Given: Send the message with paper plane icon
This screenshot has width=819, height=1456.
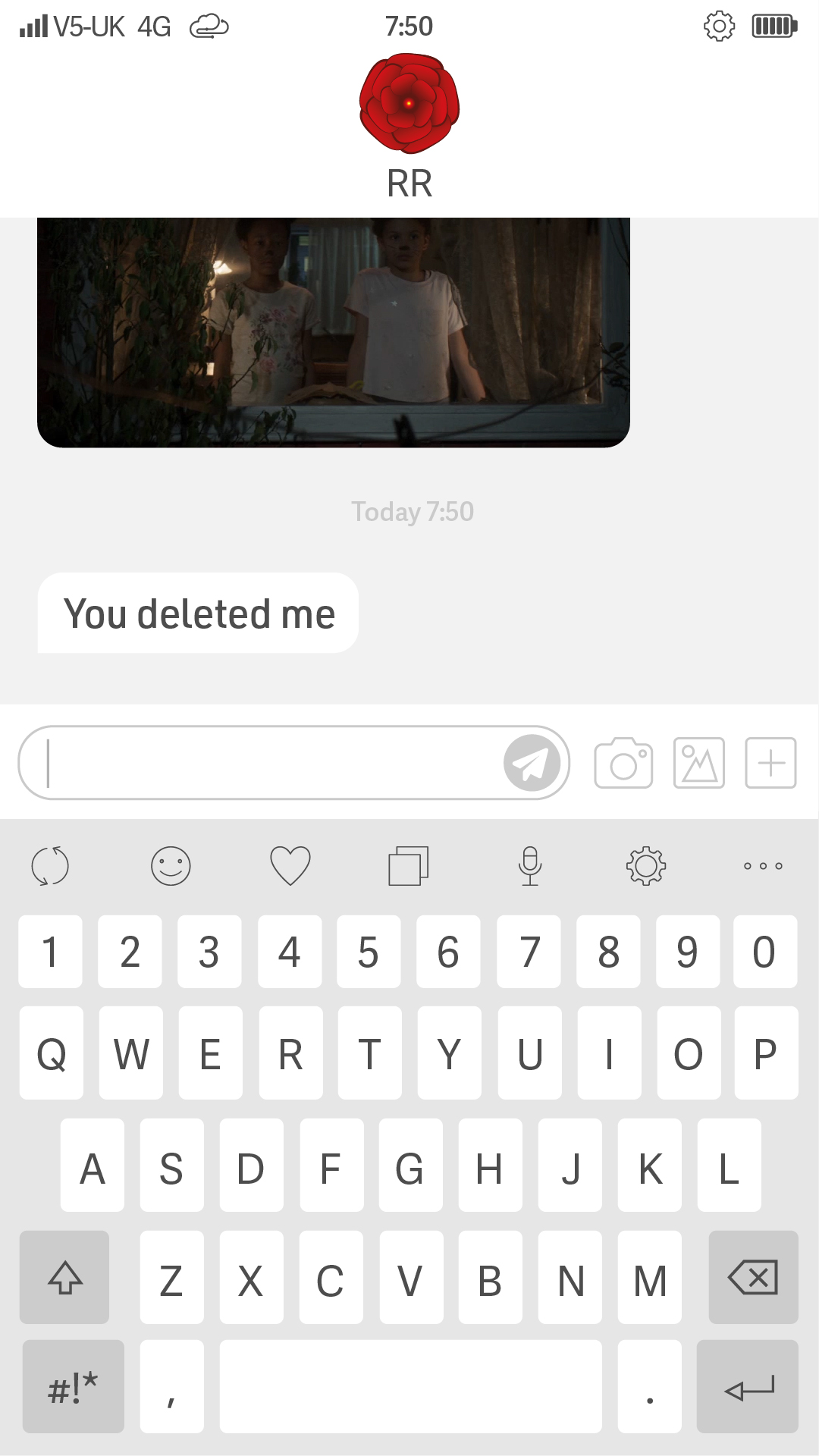Looking at the screenshot, I should (532, 763).
